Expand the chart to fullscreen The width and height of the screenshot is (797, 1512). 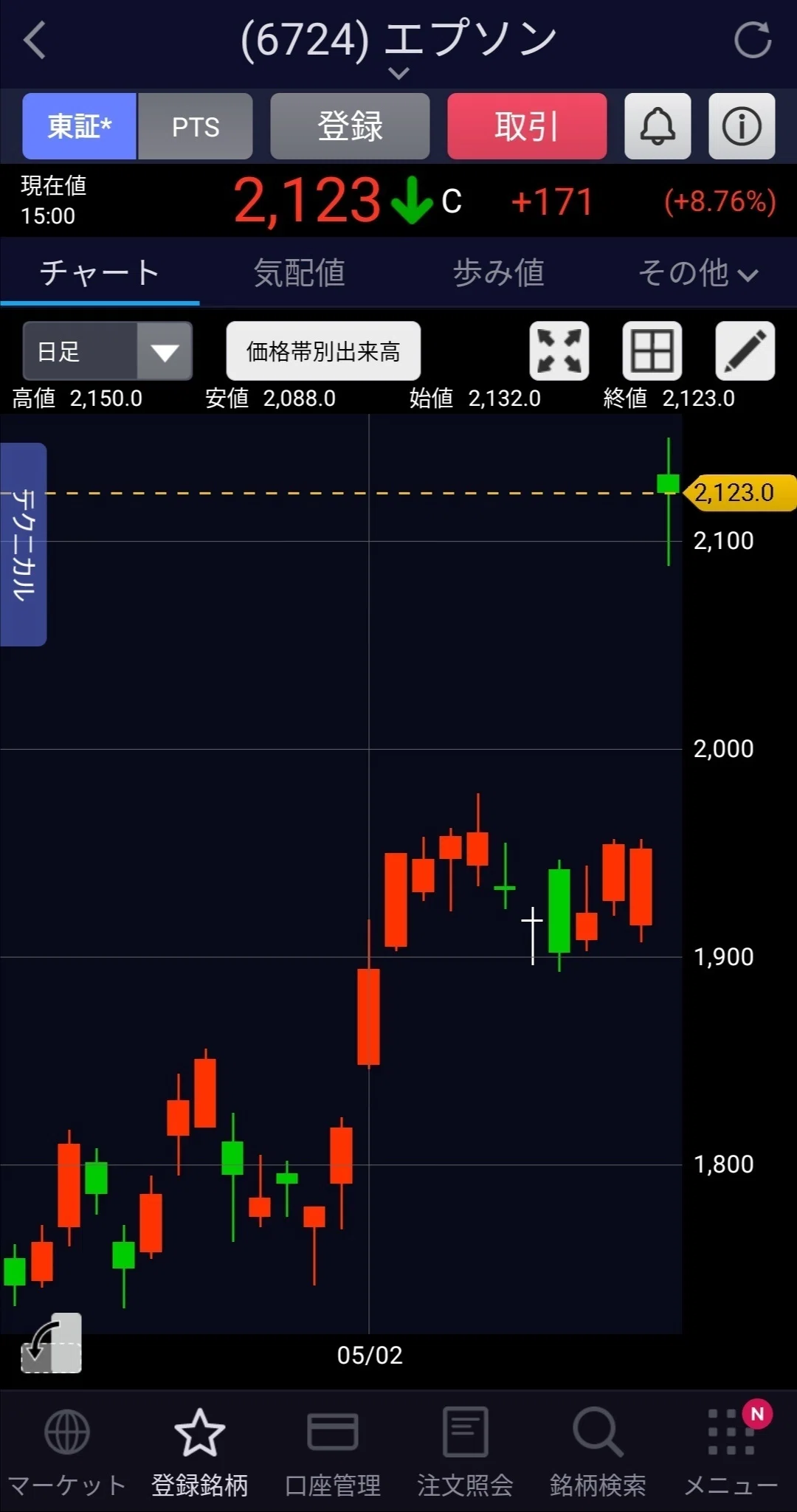point(559,351)
